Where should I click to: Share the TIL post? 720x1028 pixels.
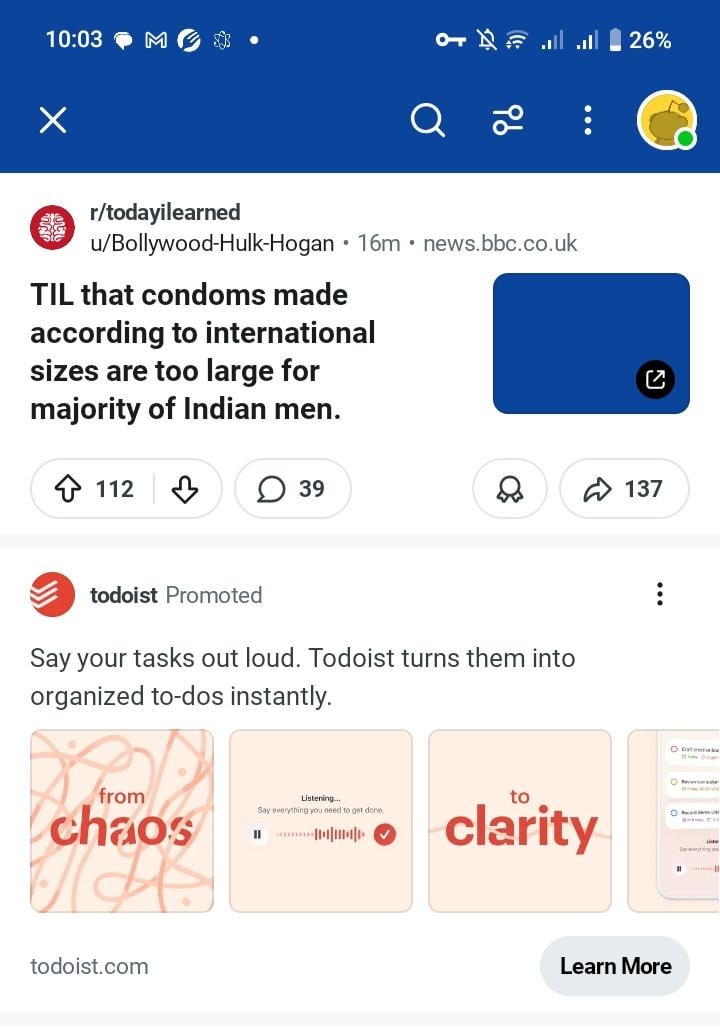pos(624,489)
